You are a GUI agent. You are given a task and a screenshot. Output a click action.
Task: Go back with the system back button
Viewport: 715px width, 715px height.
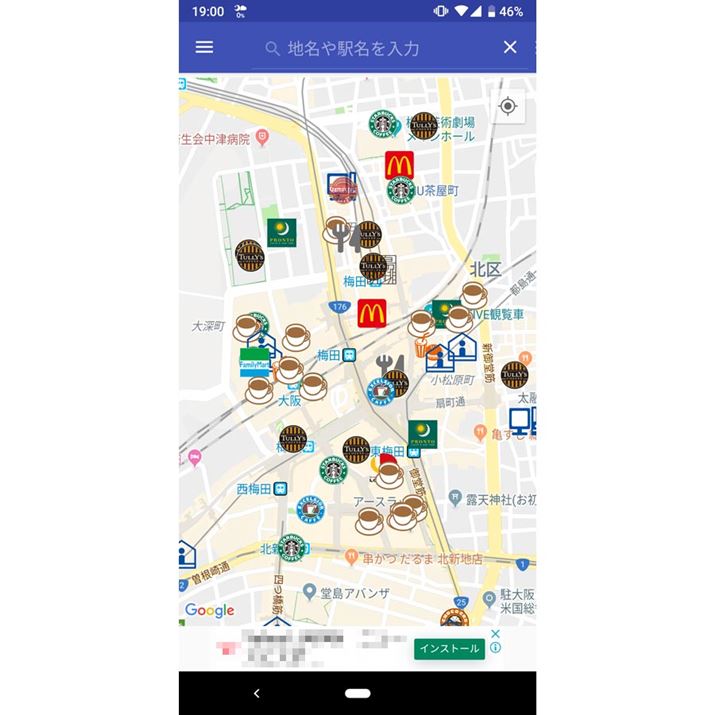[257, 693]
